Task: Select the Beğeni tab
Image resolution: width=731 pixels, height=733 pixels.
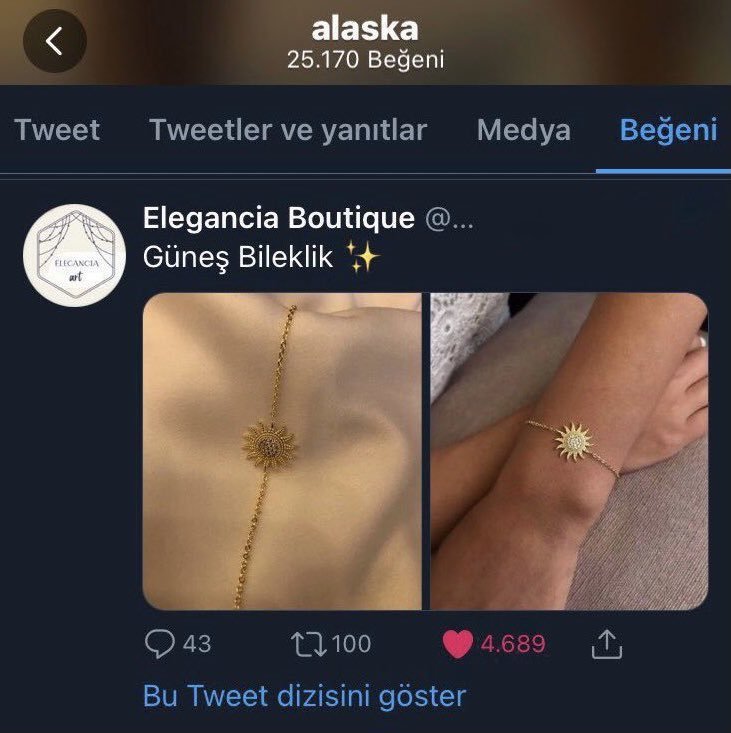Action: click(x=668, y=130)
